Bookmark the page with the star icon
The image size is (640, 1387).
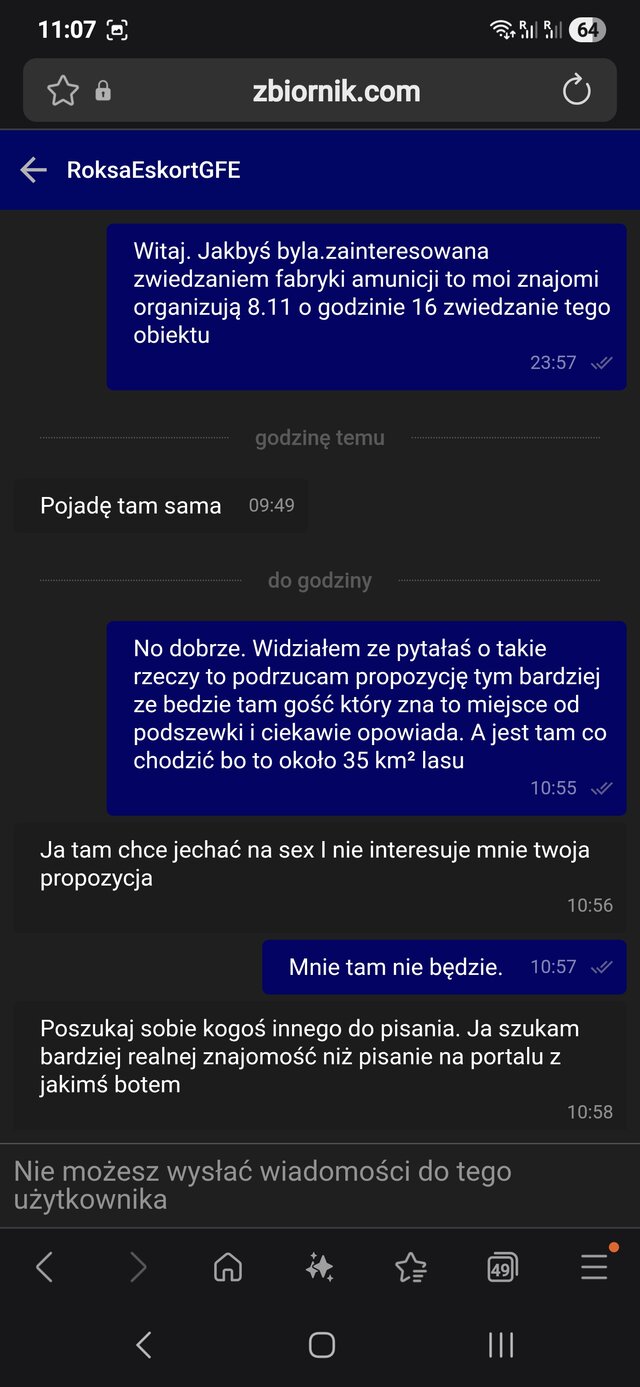point(63,91)
